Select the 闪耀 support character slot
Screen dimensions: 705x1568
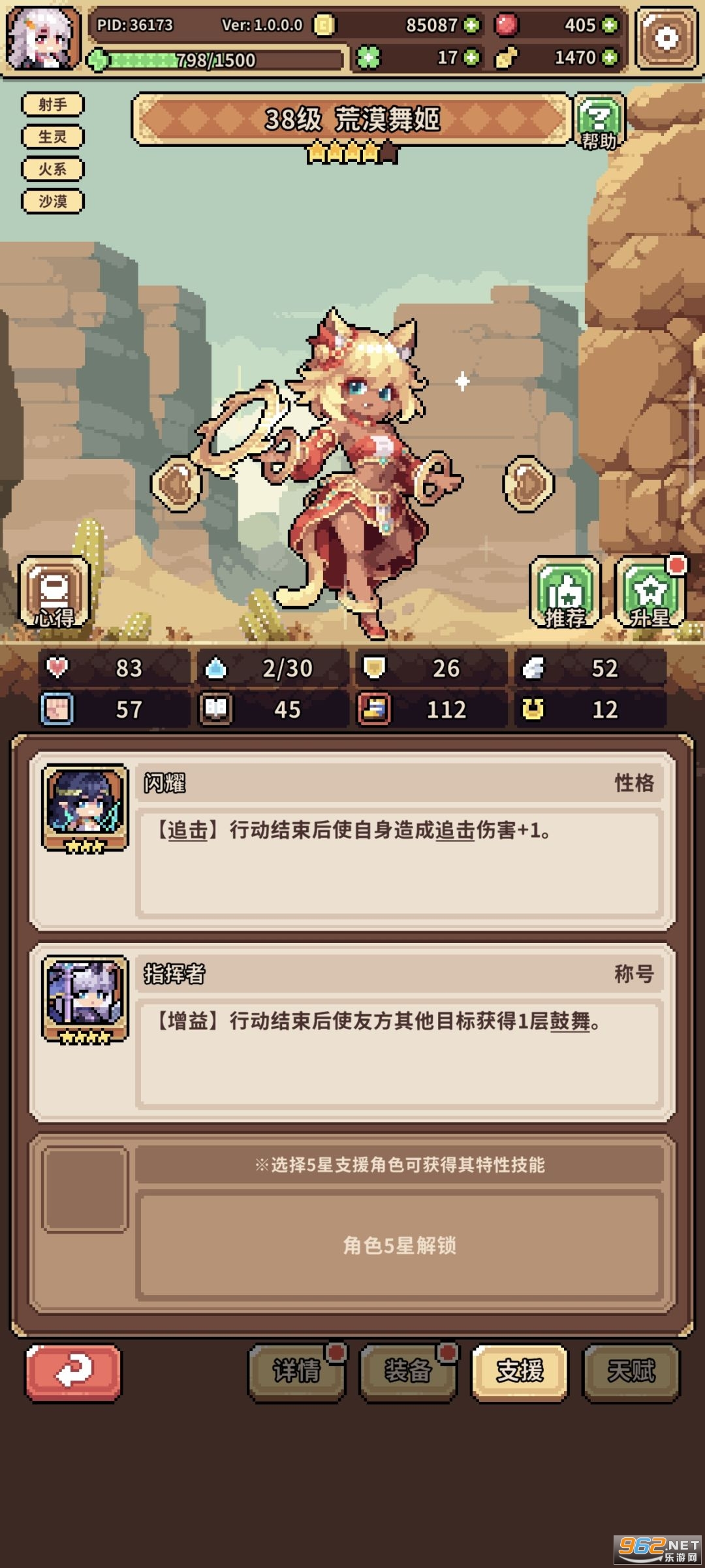85,808
